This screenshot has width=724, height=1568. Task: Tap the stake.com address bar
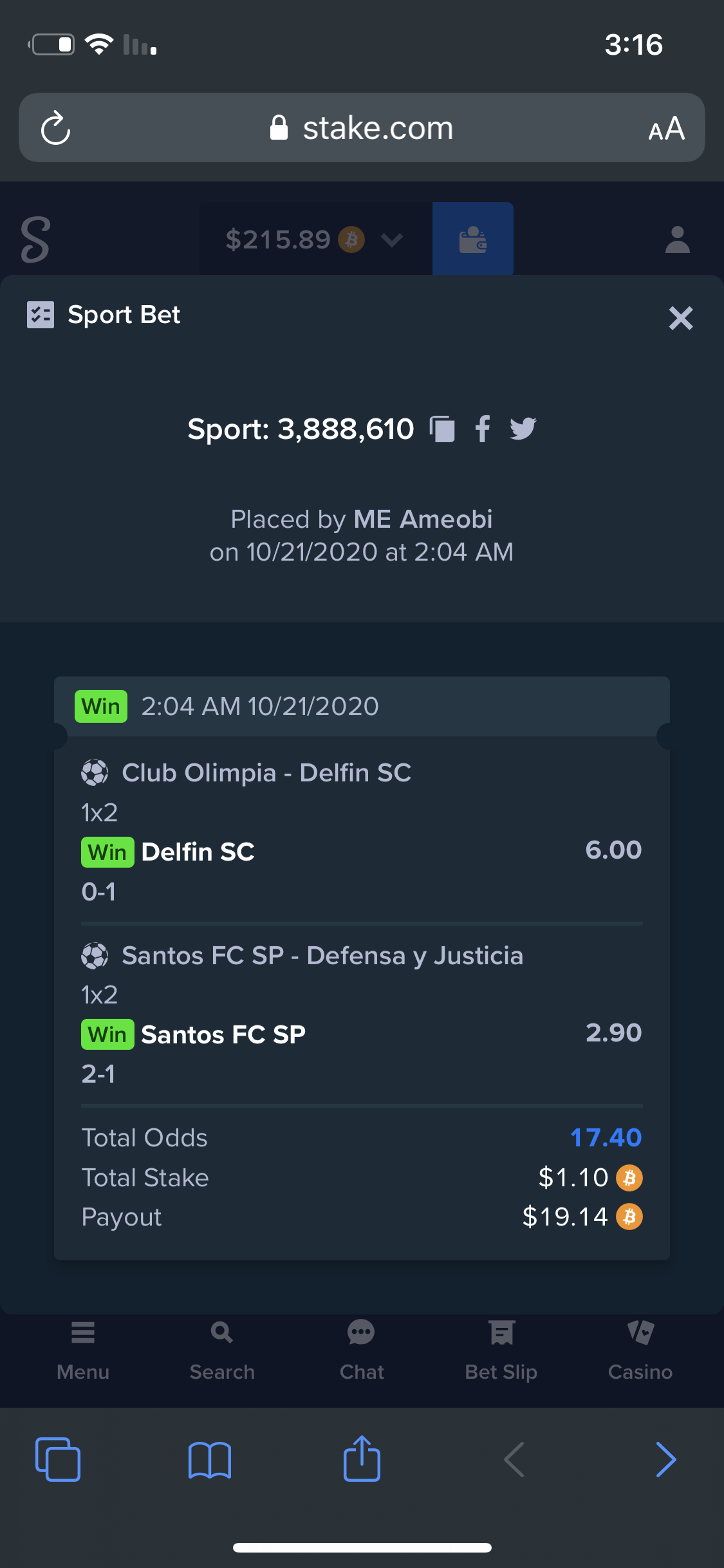[362, 127]
